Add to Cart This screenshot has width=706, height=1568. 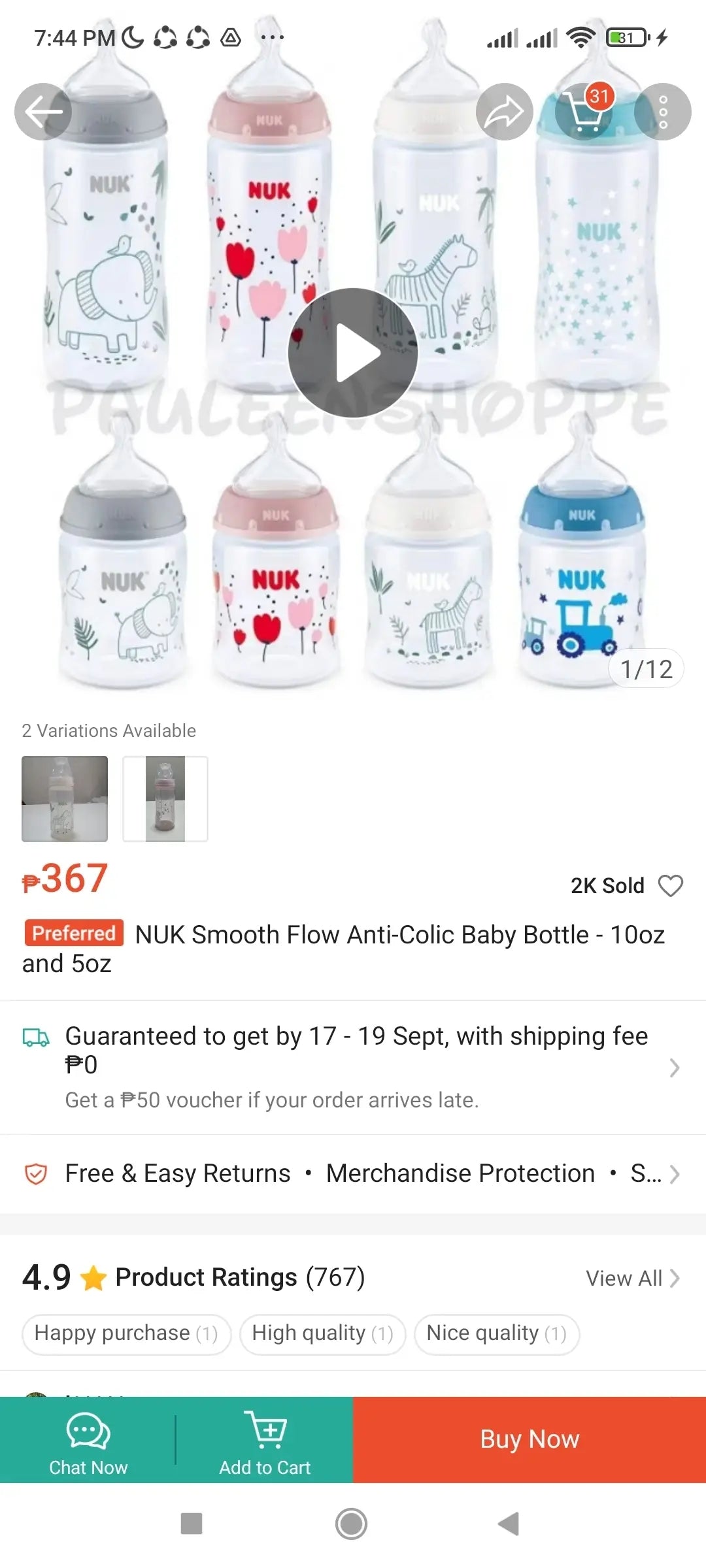(x=265, y=1440)
